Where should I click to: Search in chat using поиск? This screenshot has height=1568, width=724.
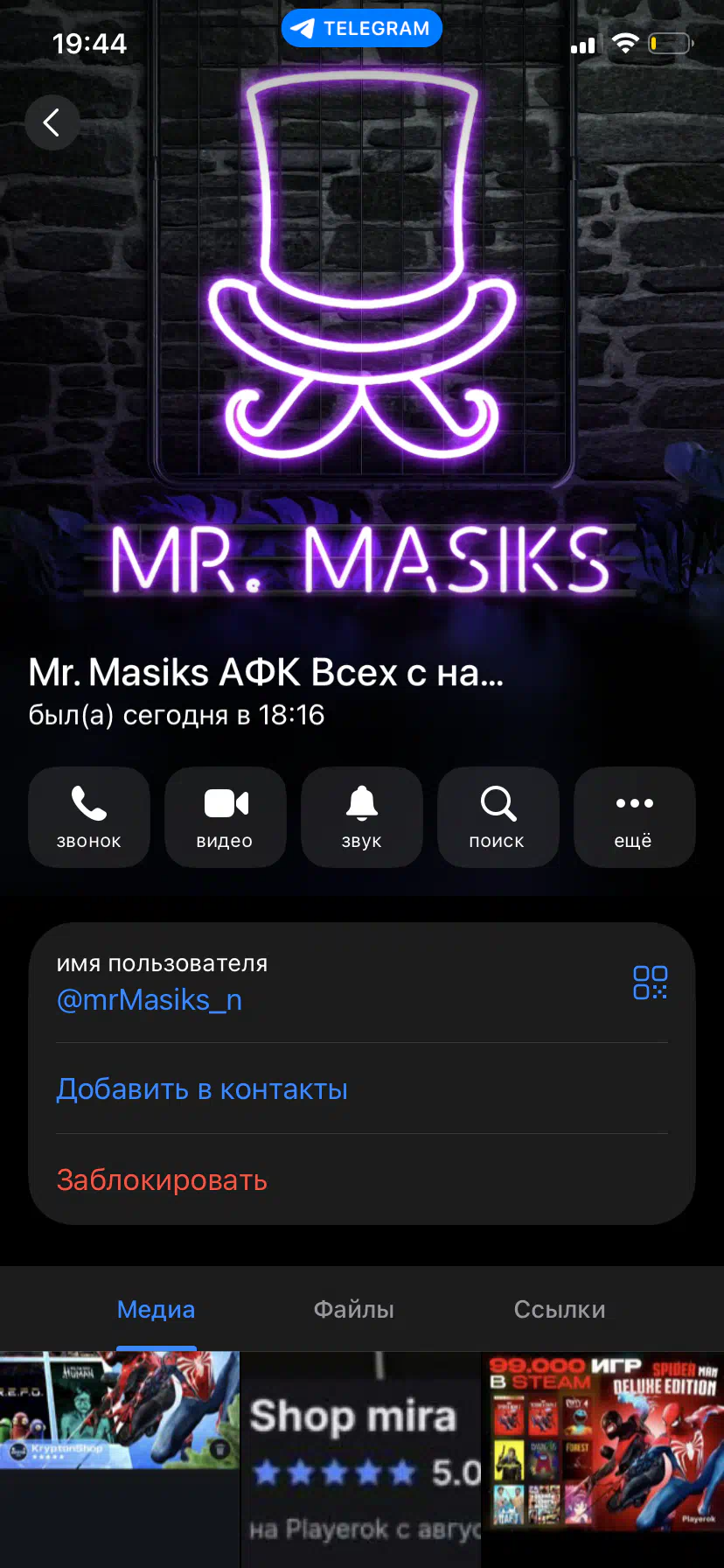coord(498,816)
